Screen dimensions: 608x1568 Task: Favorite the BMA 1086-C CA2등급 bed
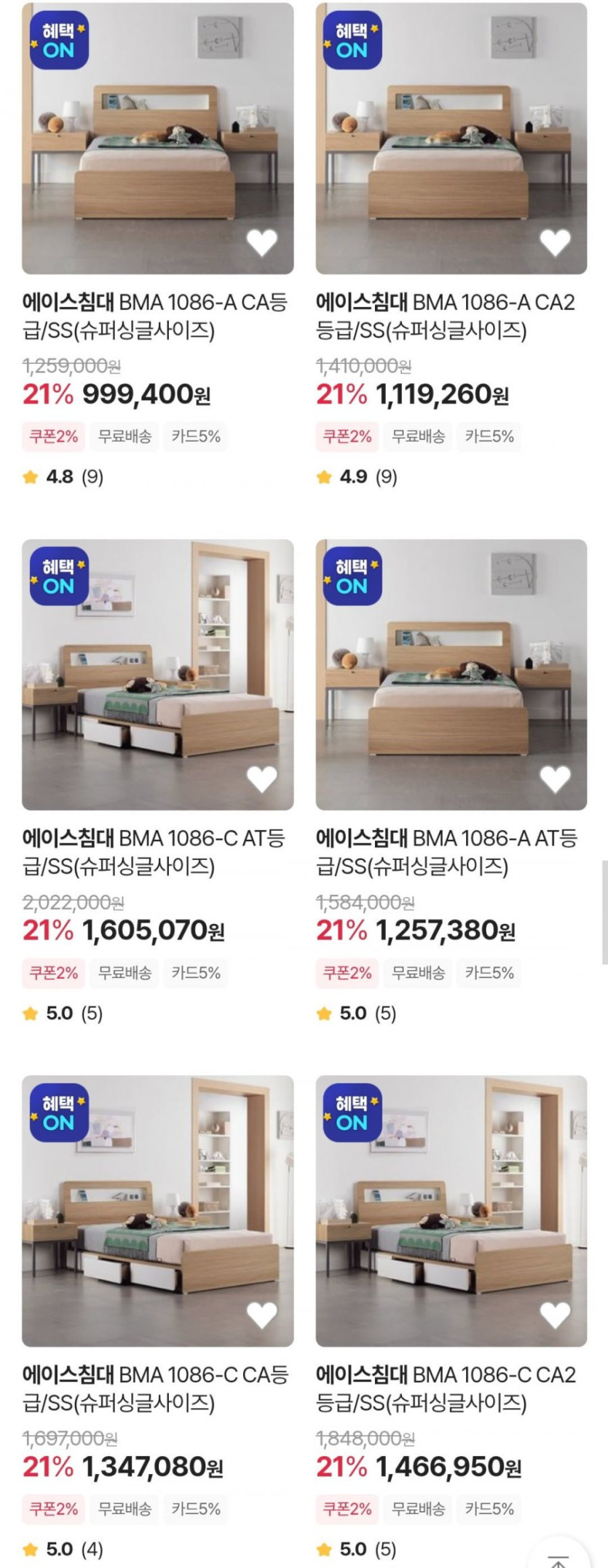point(555,1315)
